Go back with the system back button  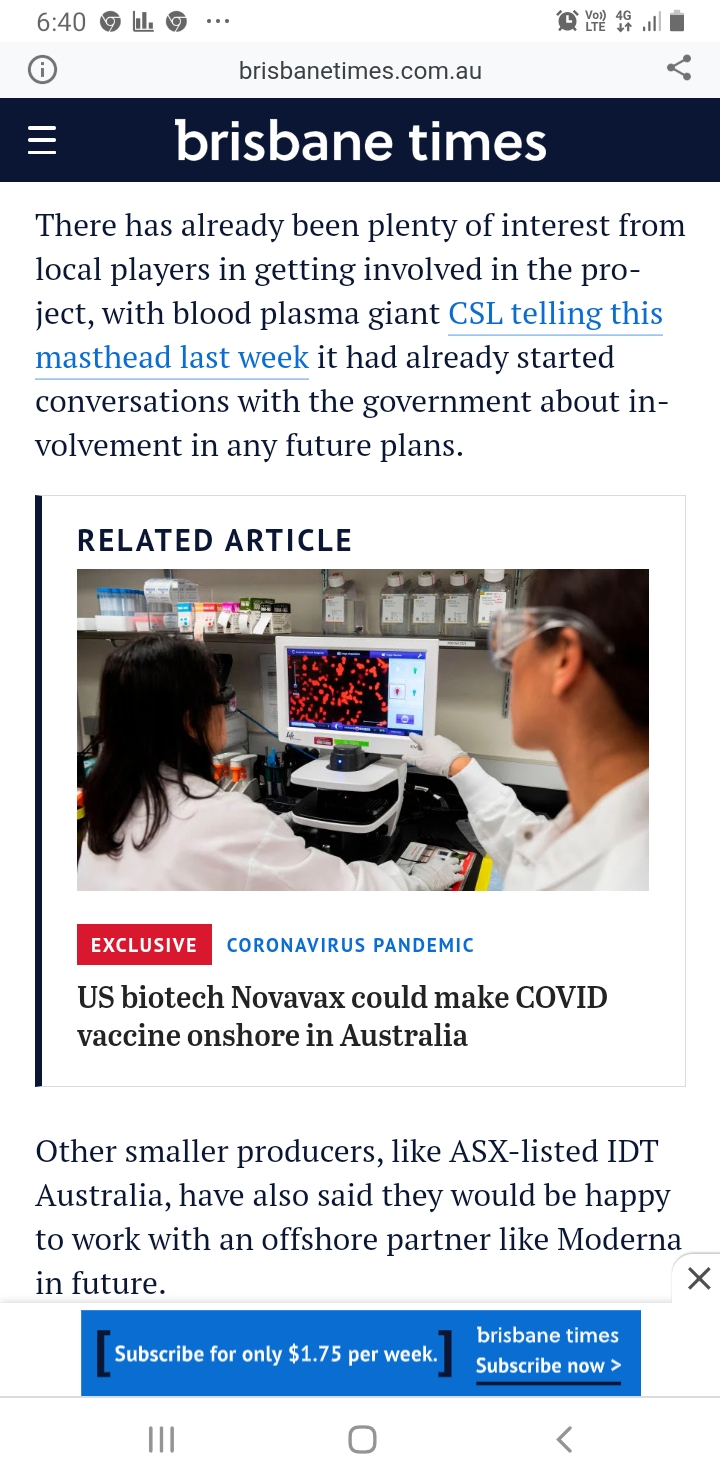click(564, 1439)
